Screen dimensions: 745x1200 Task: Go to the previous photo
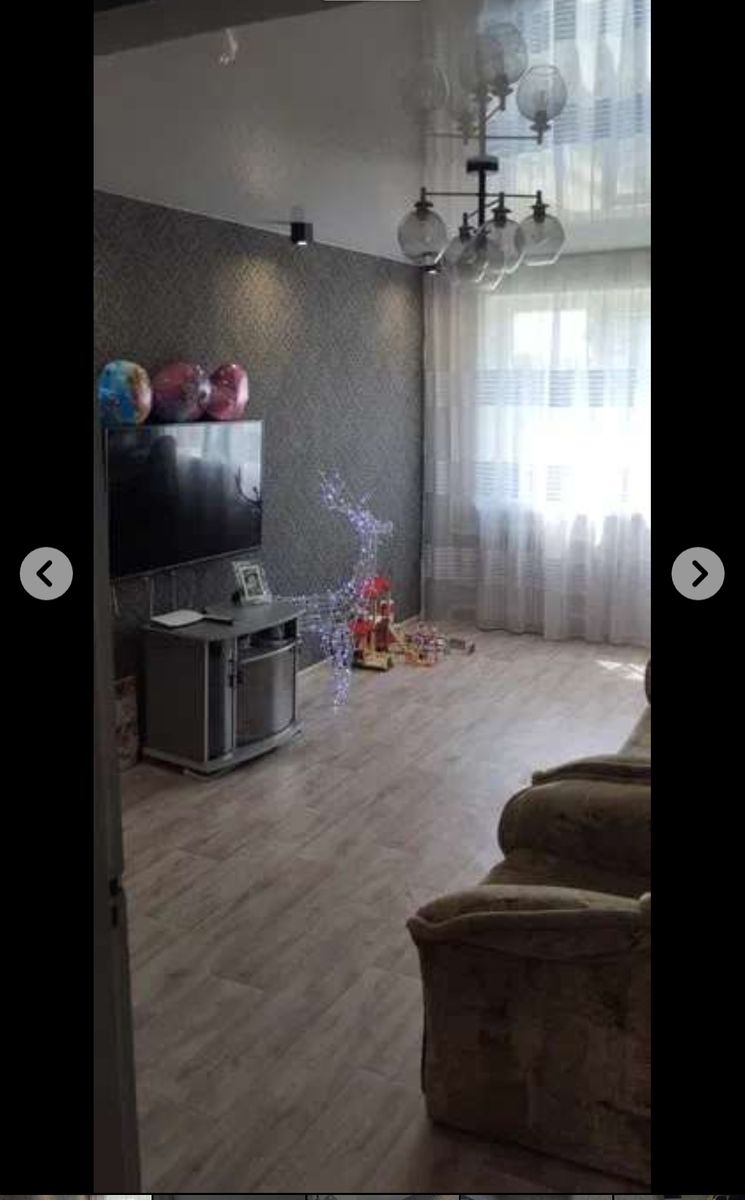[46, 574]
